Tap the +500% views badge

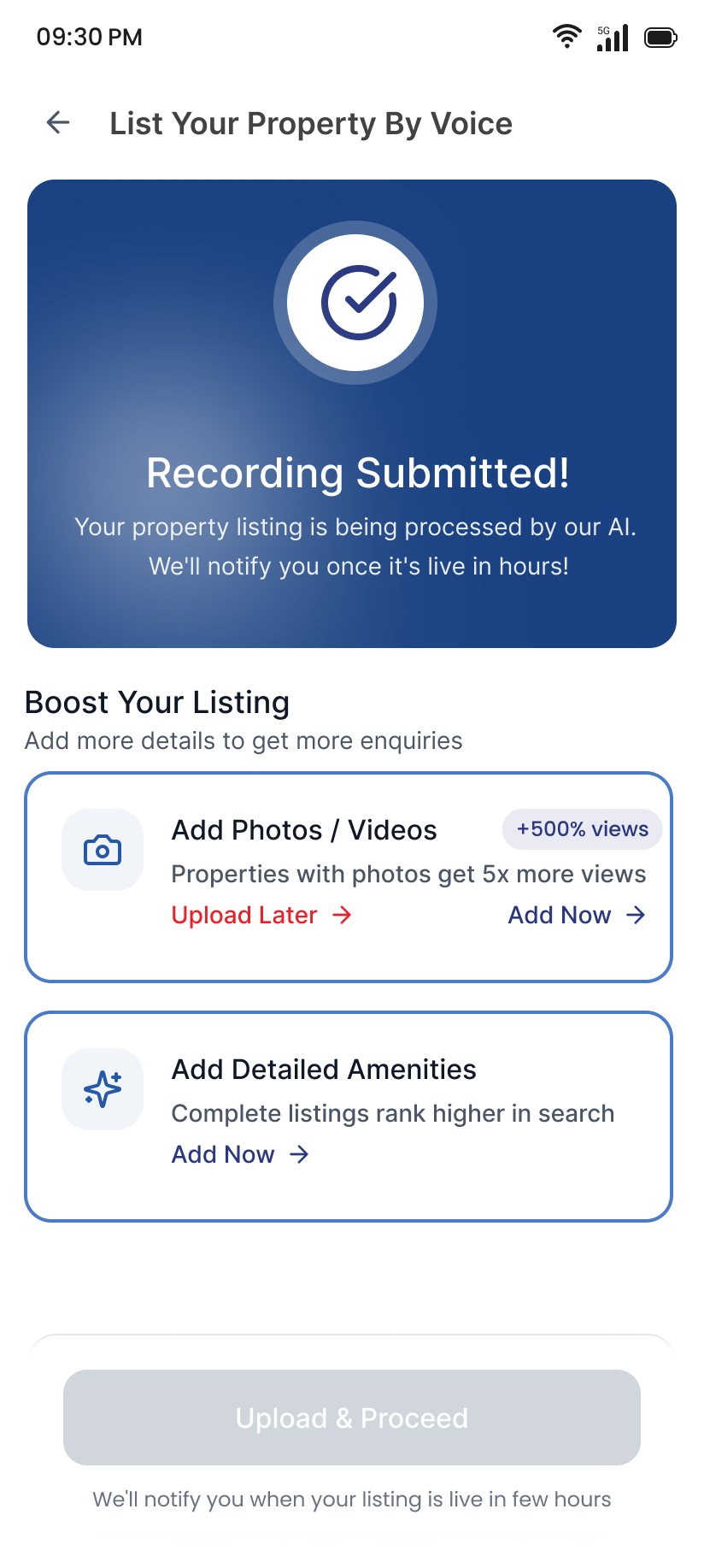coord(582,828)
